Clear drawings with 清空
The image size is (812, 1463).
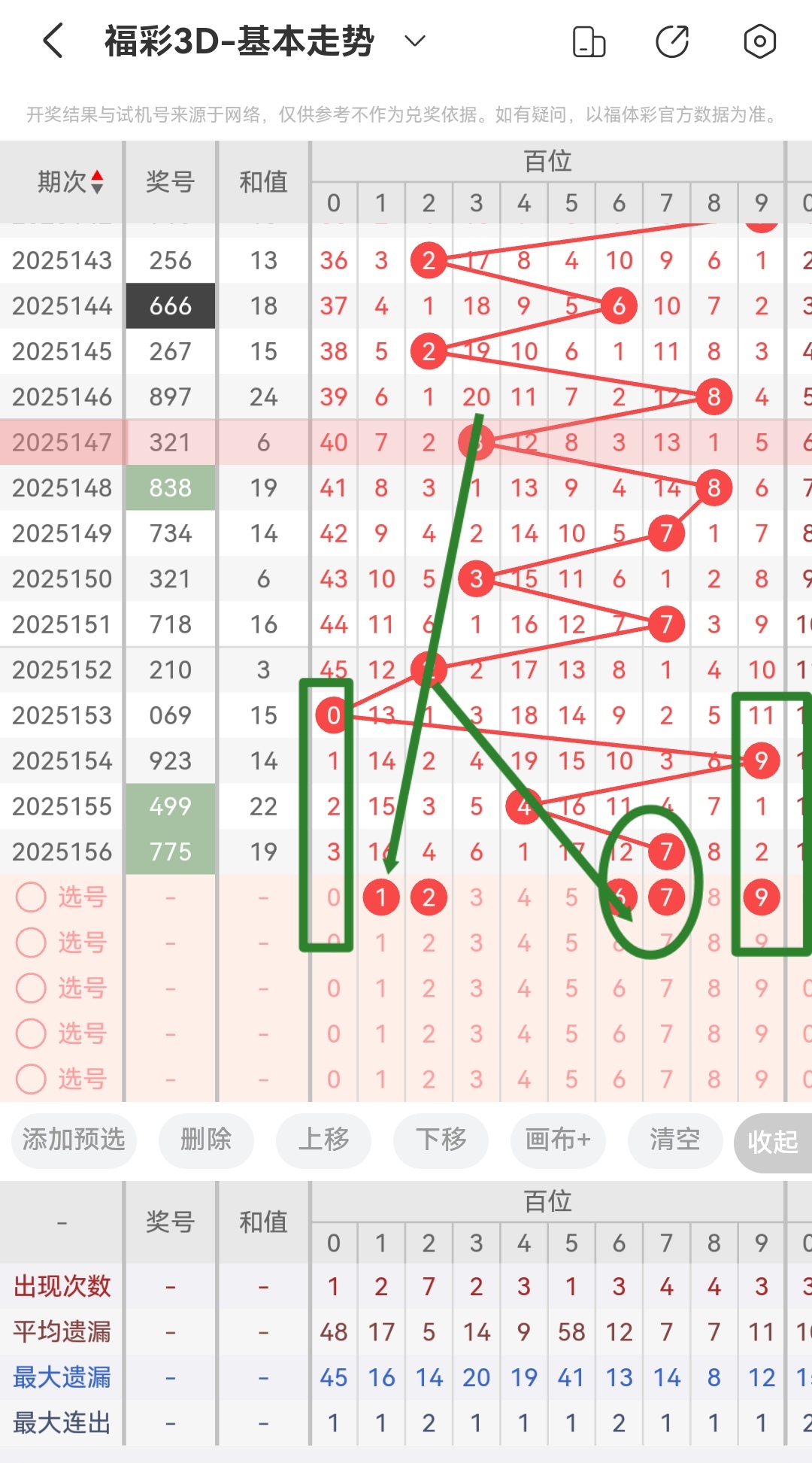[x=675, y=1140]
